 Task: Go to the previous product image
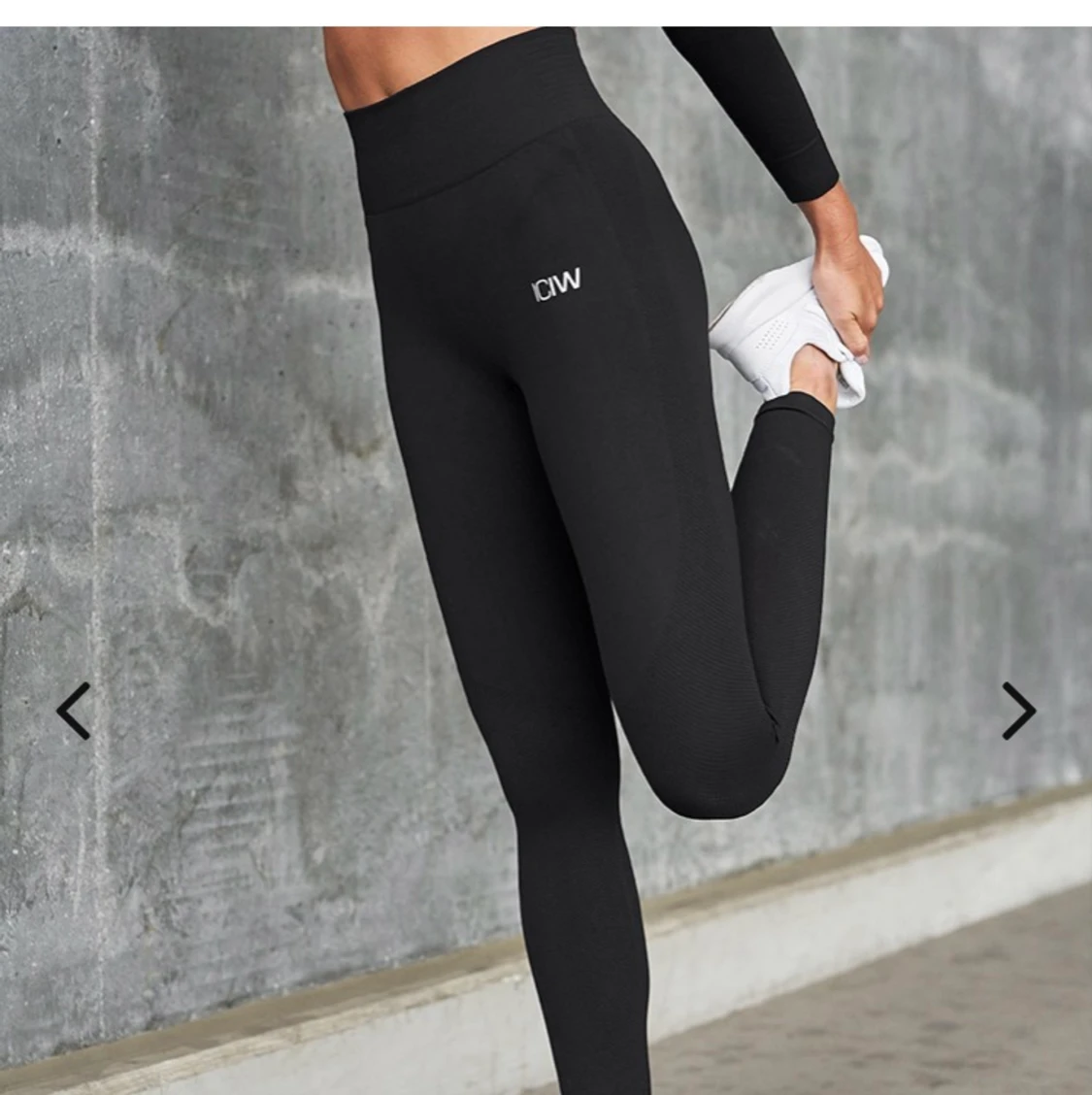coord(74,711)
